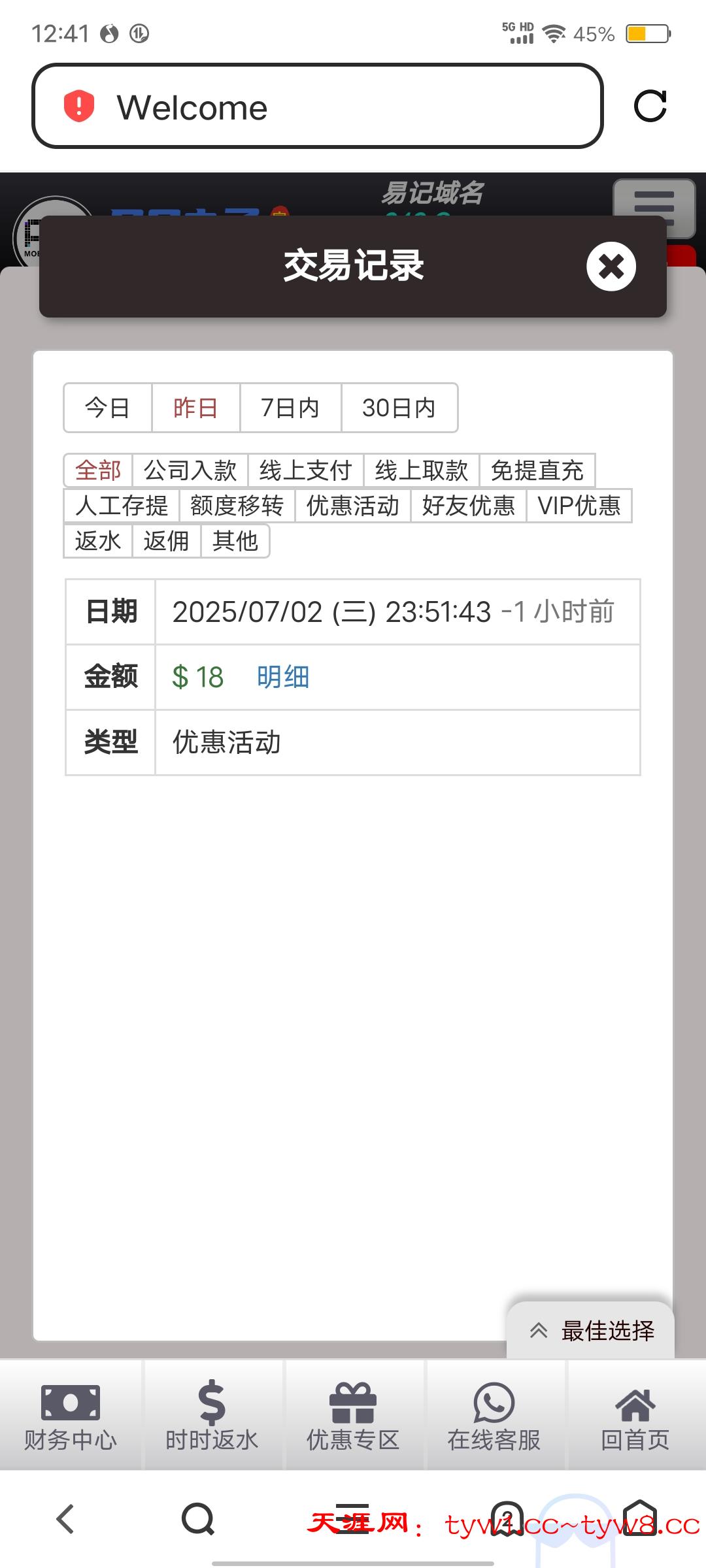Filter by 线上支付
This screenshot has width=706, height=1568.
(306, 470)
